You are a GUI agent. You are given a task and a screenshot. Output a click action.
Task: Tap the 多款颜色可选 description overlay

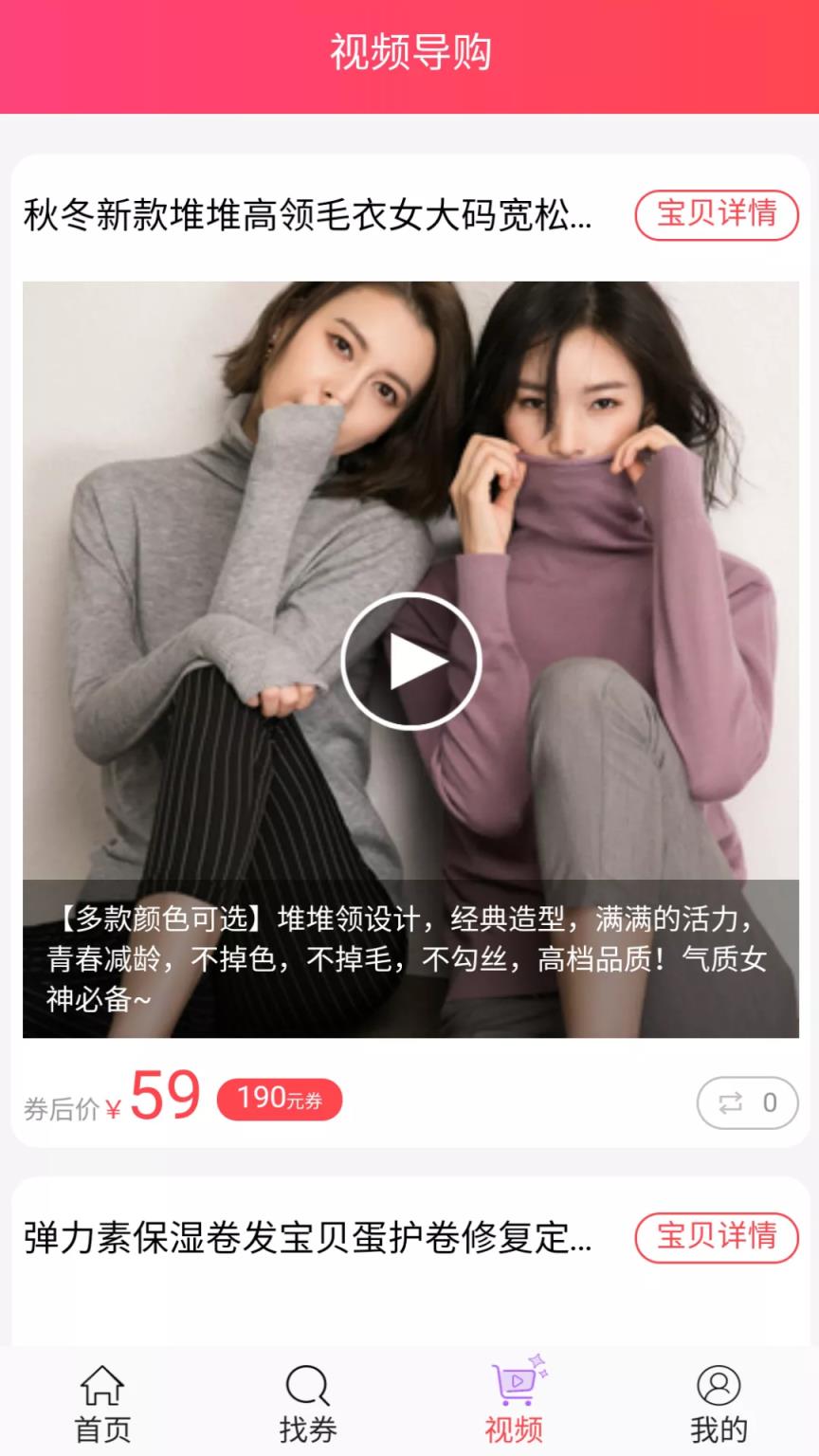tap(409, 957)
